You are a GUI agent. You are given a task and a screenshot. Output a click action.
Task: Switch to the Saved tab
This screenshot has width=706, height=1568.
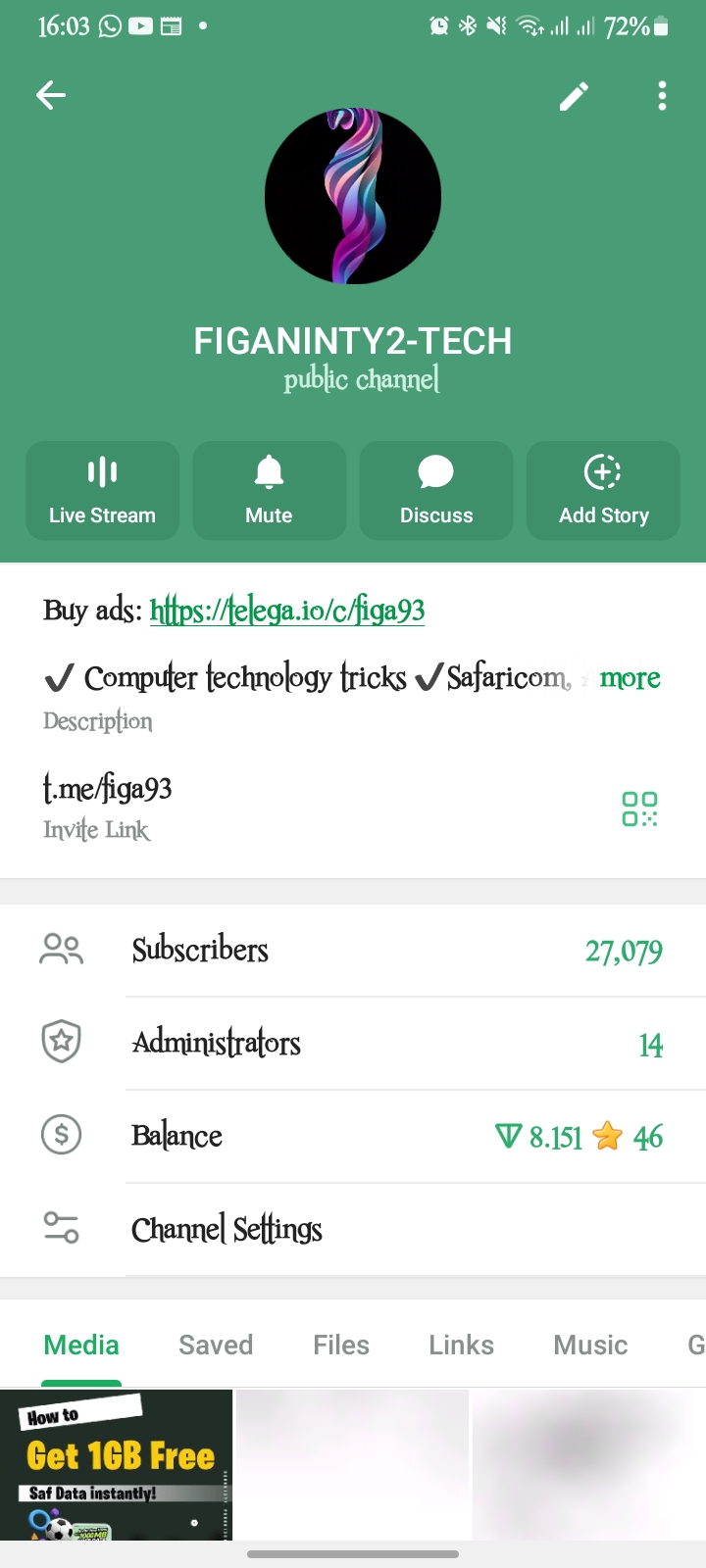tap(216, 1345)
